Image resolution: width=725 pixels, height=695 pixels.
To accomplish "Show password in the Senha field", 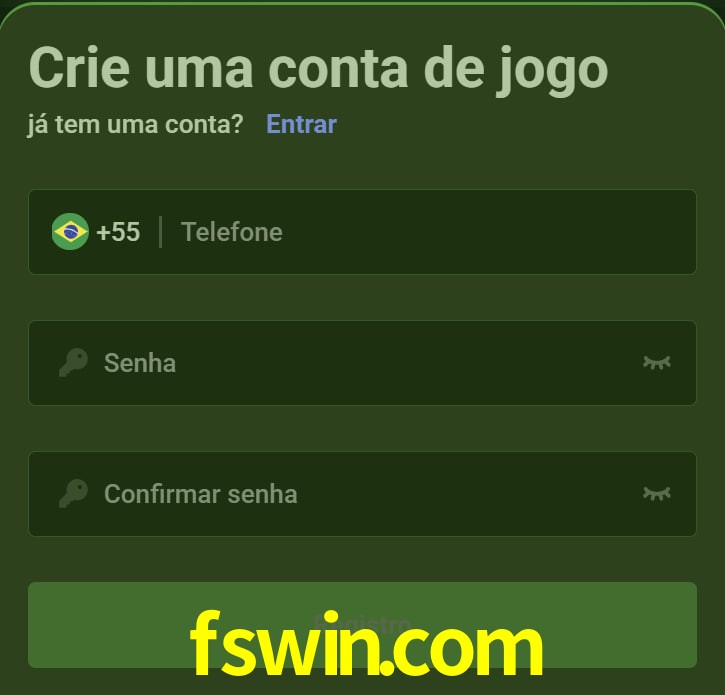I will point(656,363).
